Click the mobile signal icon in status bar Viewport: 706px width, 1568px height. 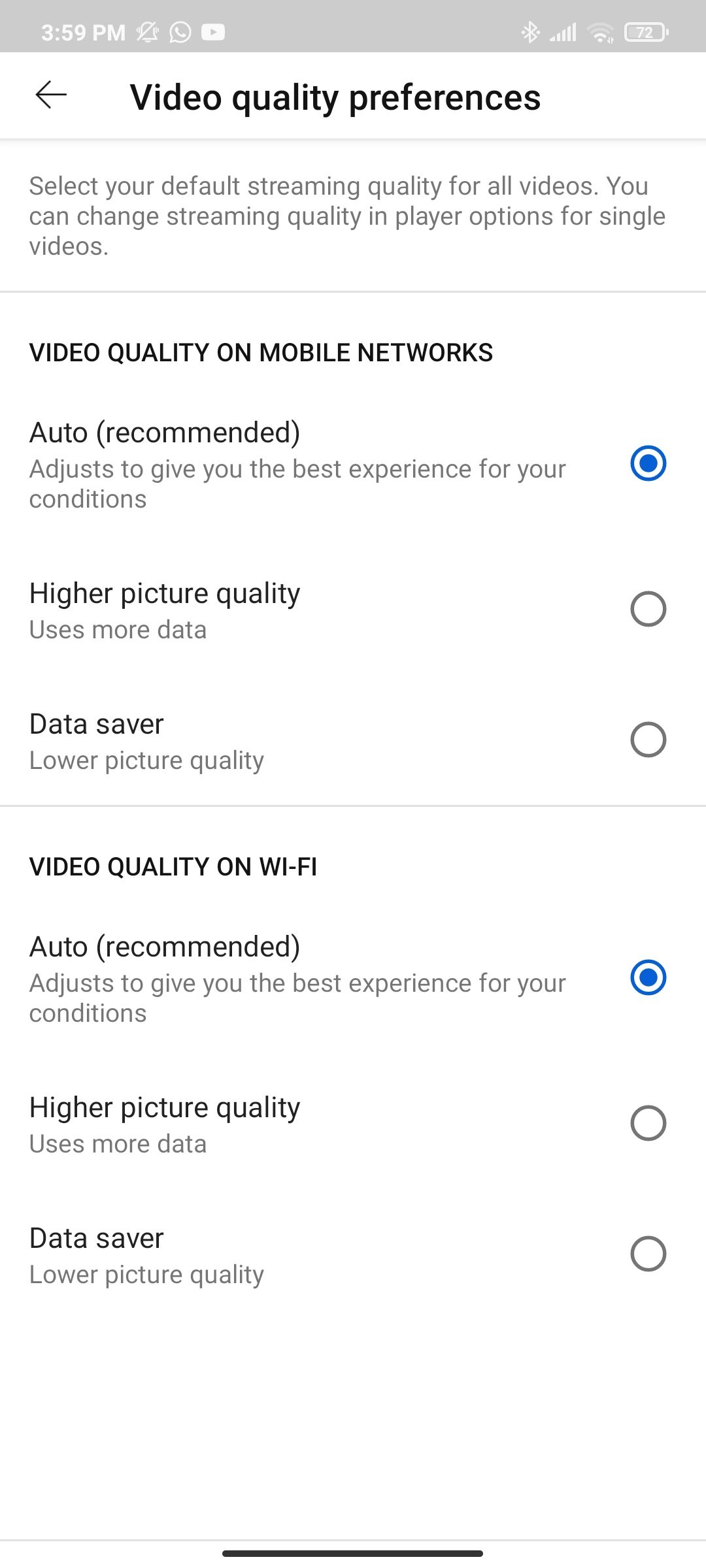pyautogui.click(x=563, y=31)
